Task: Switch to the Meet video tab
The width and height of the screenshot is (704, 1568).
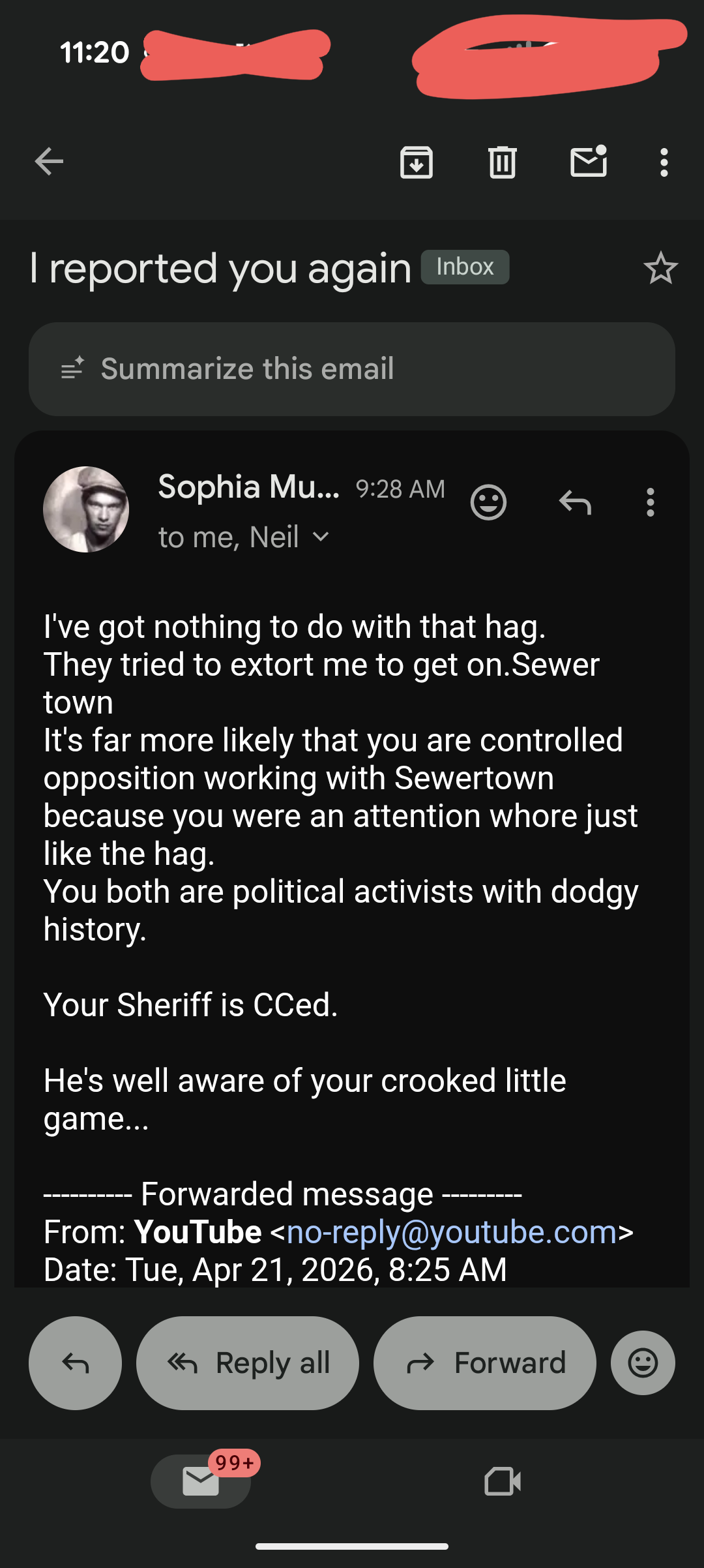Action: (x=503, y=1481)
